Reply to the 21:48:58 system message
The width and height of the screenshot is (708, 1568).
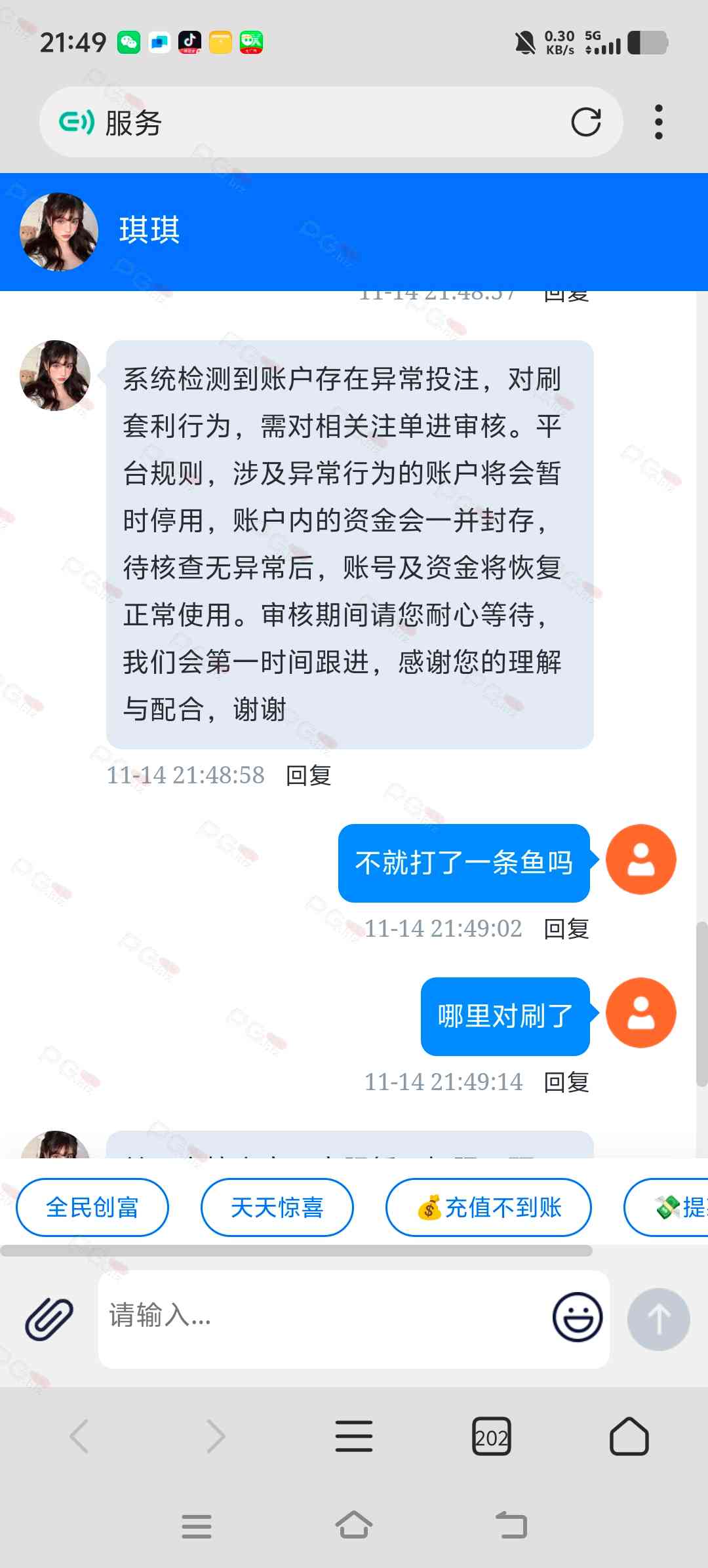308,775
